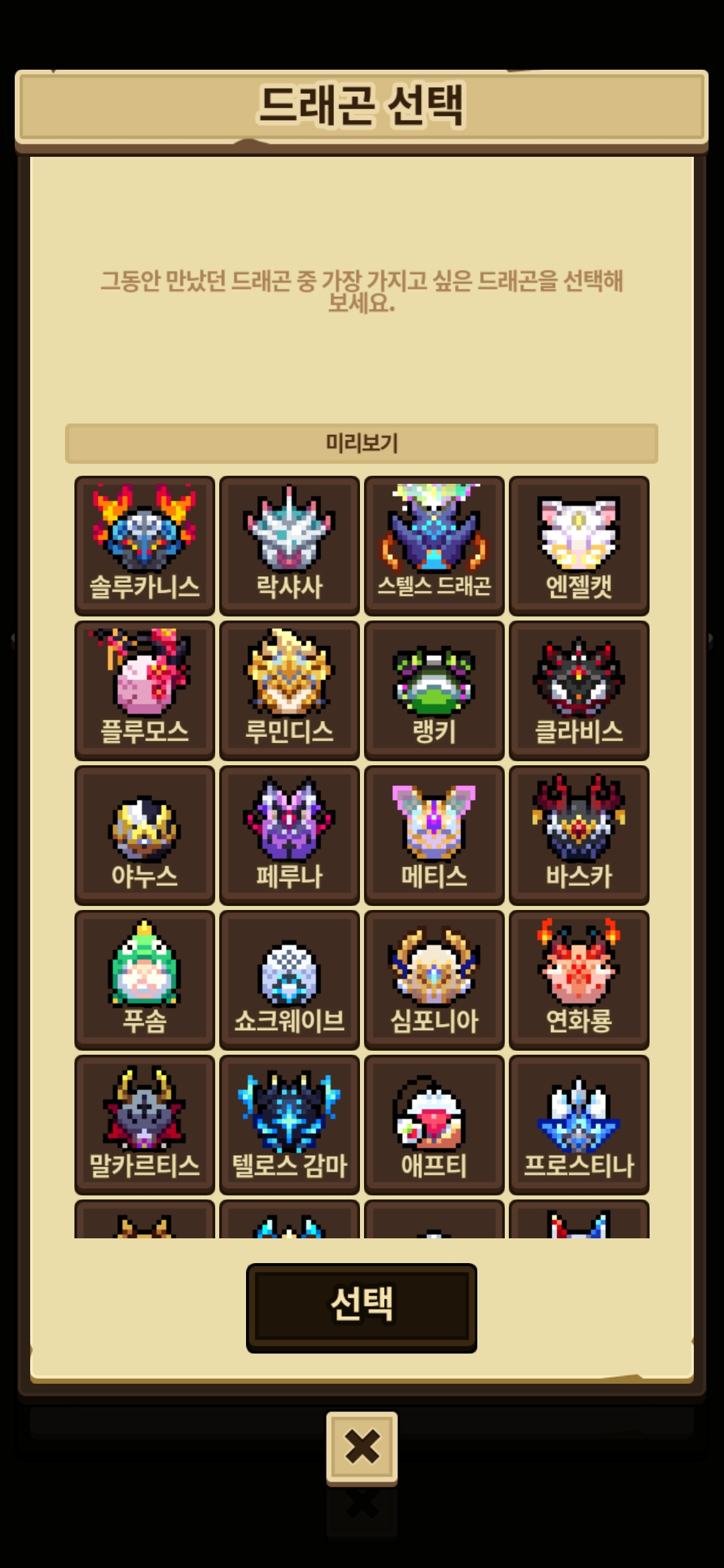This screenshot has height=1568, width=724.
Task: Choose the 플루모스 dragon
Action: 145,691
